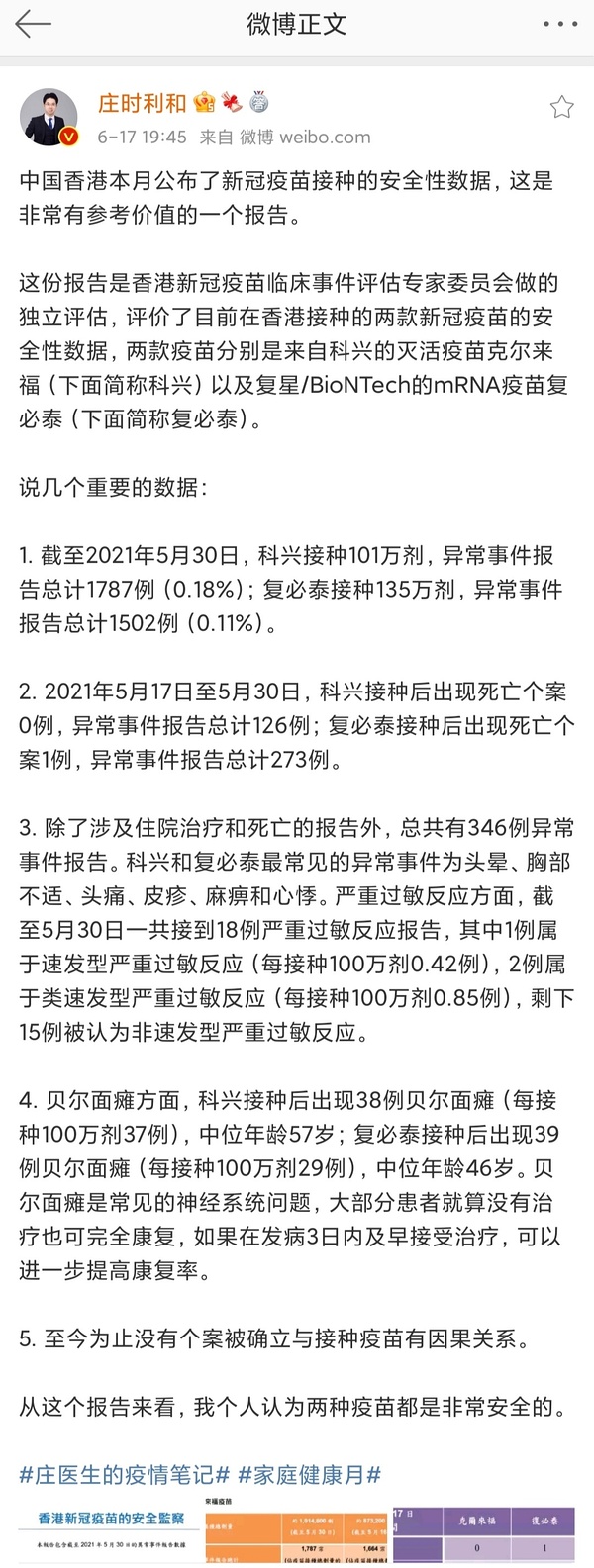Screen dimensions: 594x1568
Task: Open the three-dot overflow menu
Action: tap(561, 24)
